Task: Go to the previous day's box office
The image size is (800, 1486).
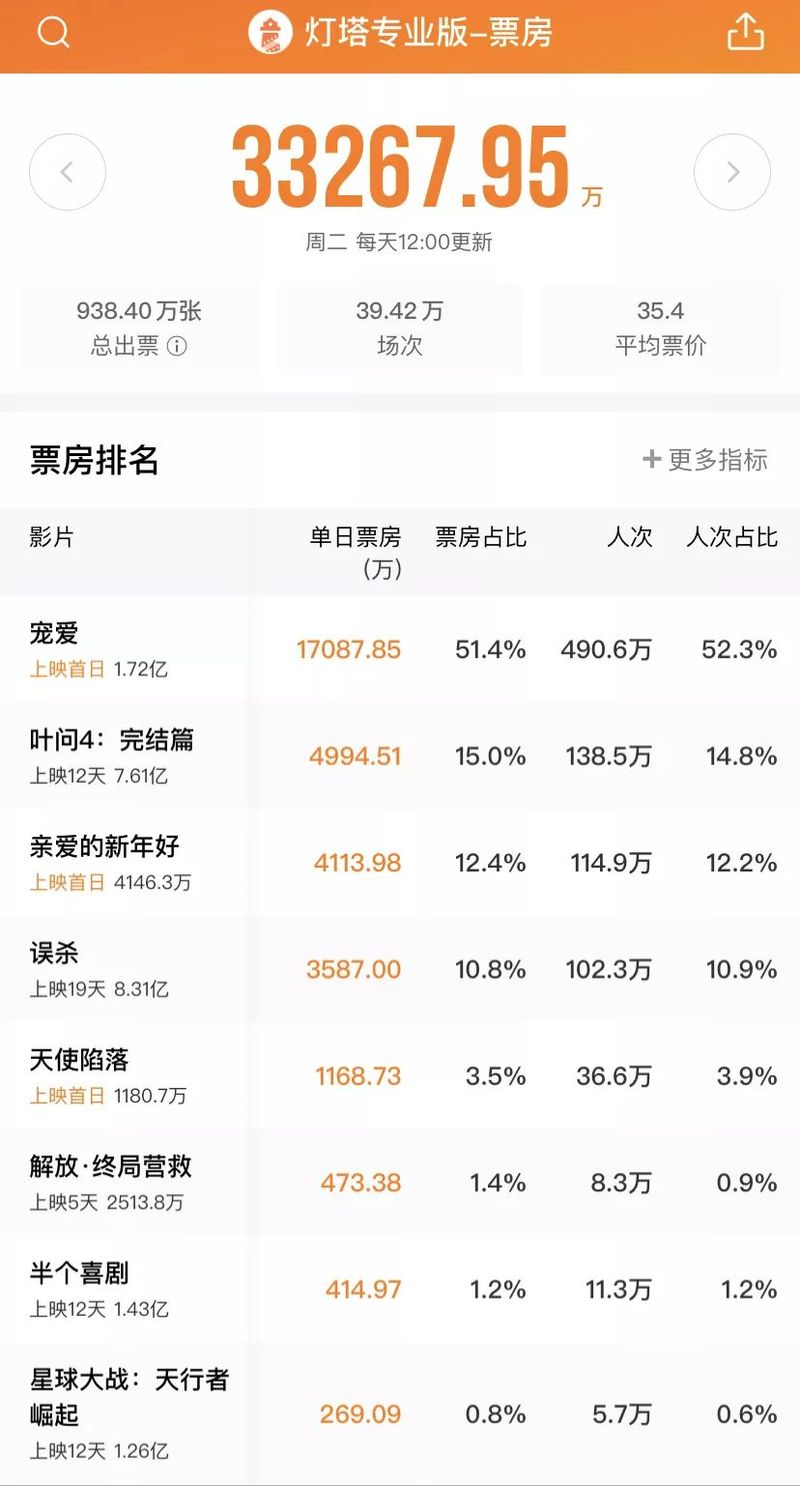Action: 67,172
